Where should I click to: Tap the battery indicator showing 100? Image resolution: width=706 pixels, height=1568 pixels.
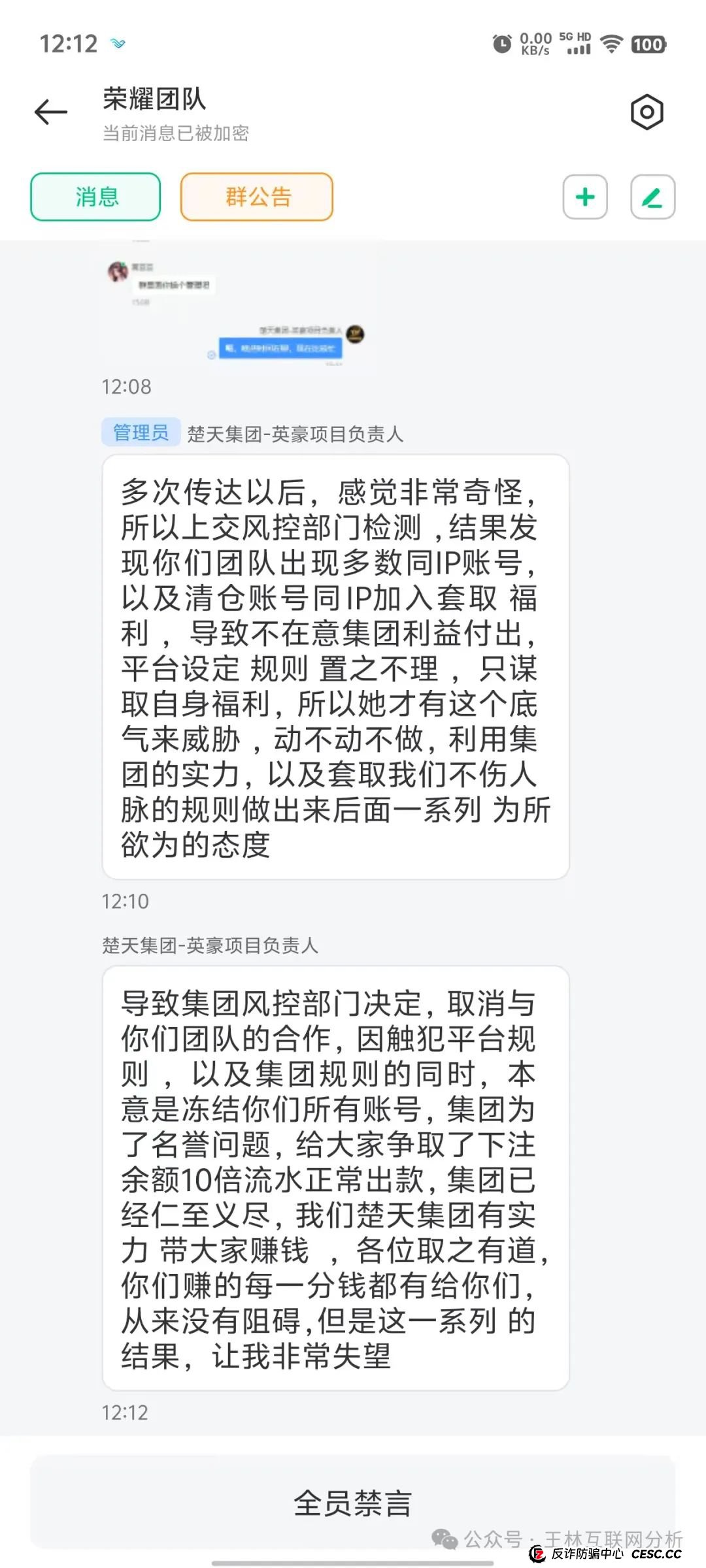(x=648, y=44)
